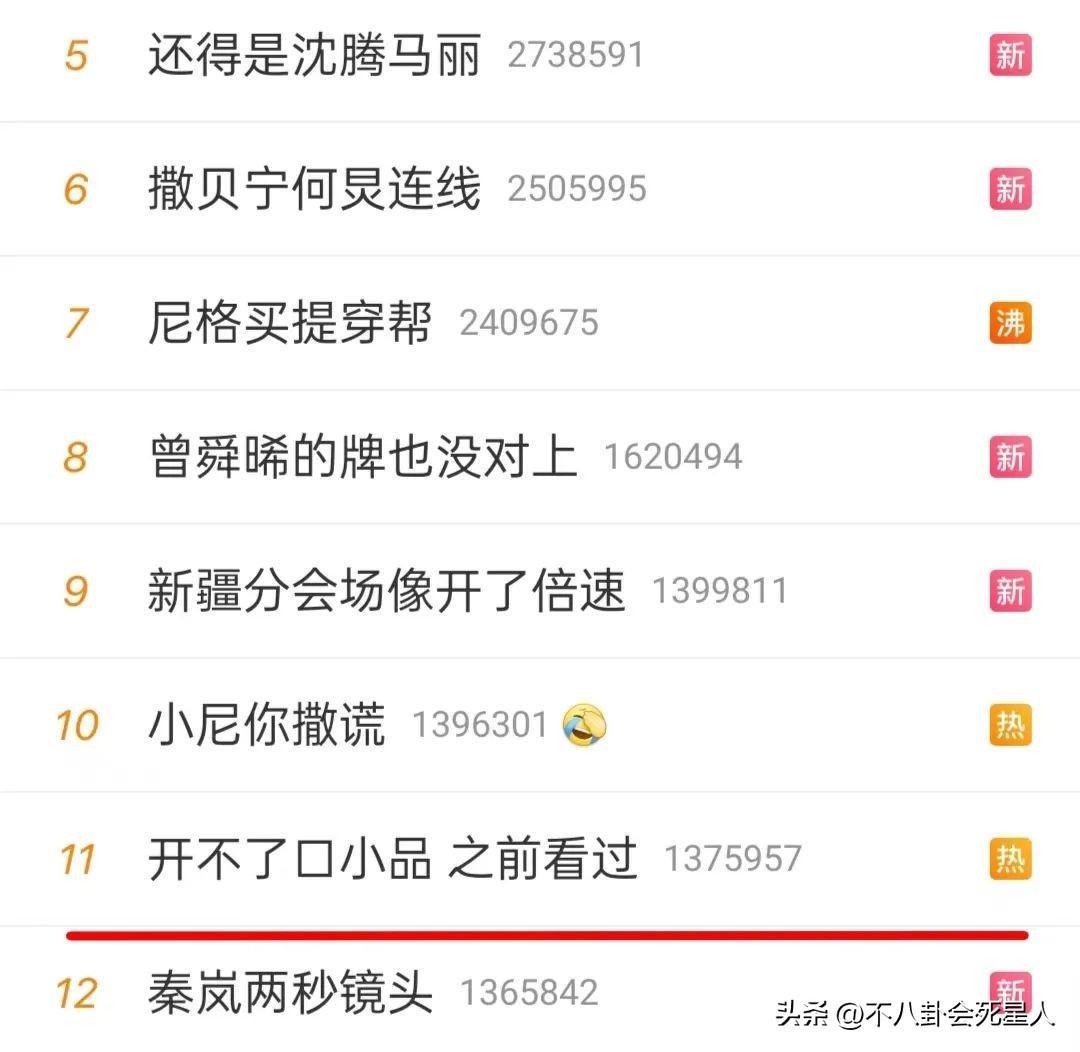This screenshot has width=1080, height=1052.
Task: Open hot search 还得是沈腾马丽
Action: point(314,55)
